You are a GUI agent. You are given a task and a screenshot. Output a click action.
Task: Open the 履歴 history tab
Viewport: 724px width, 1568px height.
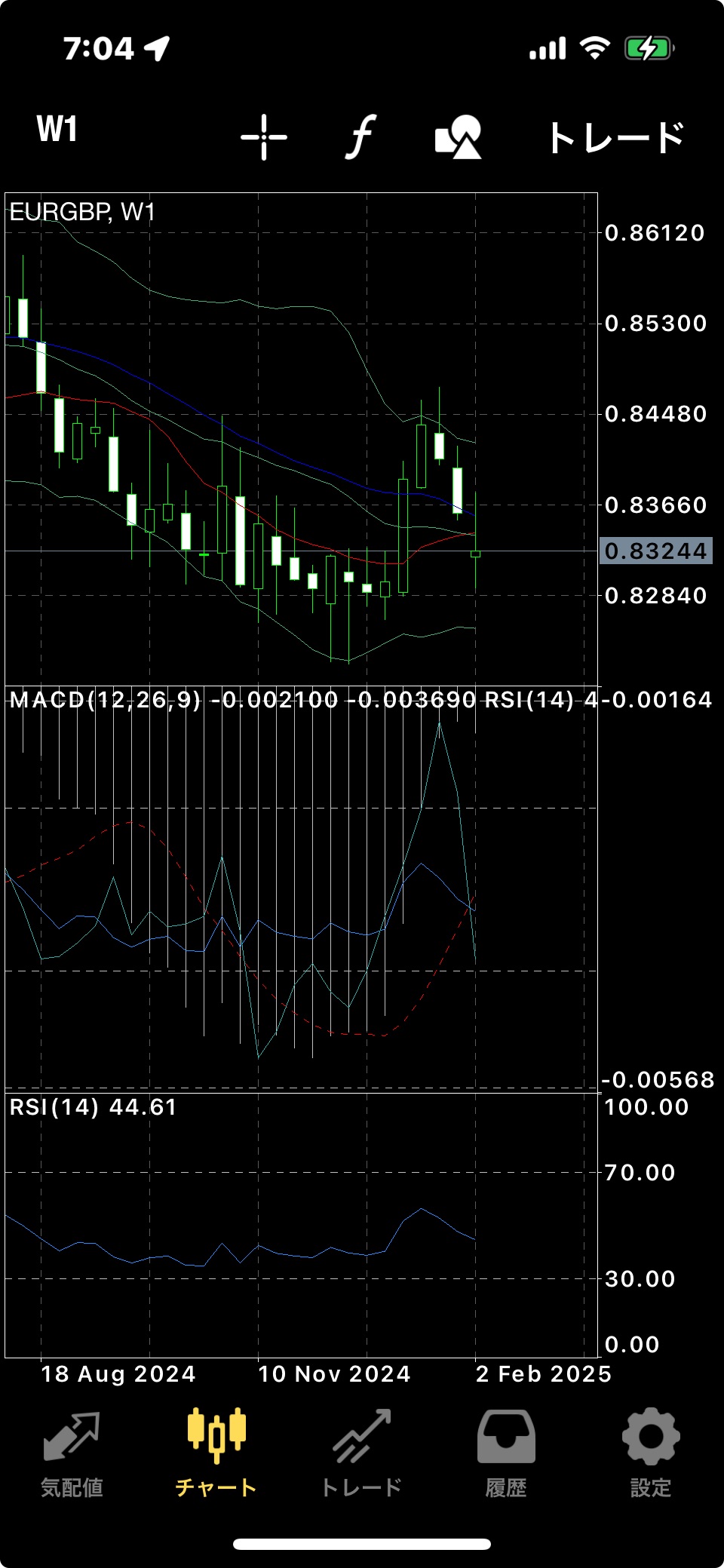point(506,1453)
